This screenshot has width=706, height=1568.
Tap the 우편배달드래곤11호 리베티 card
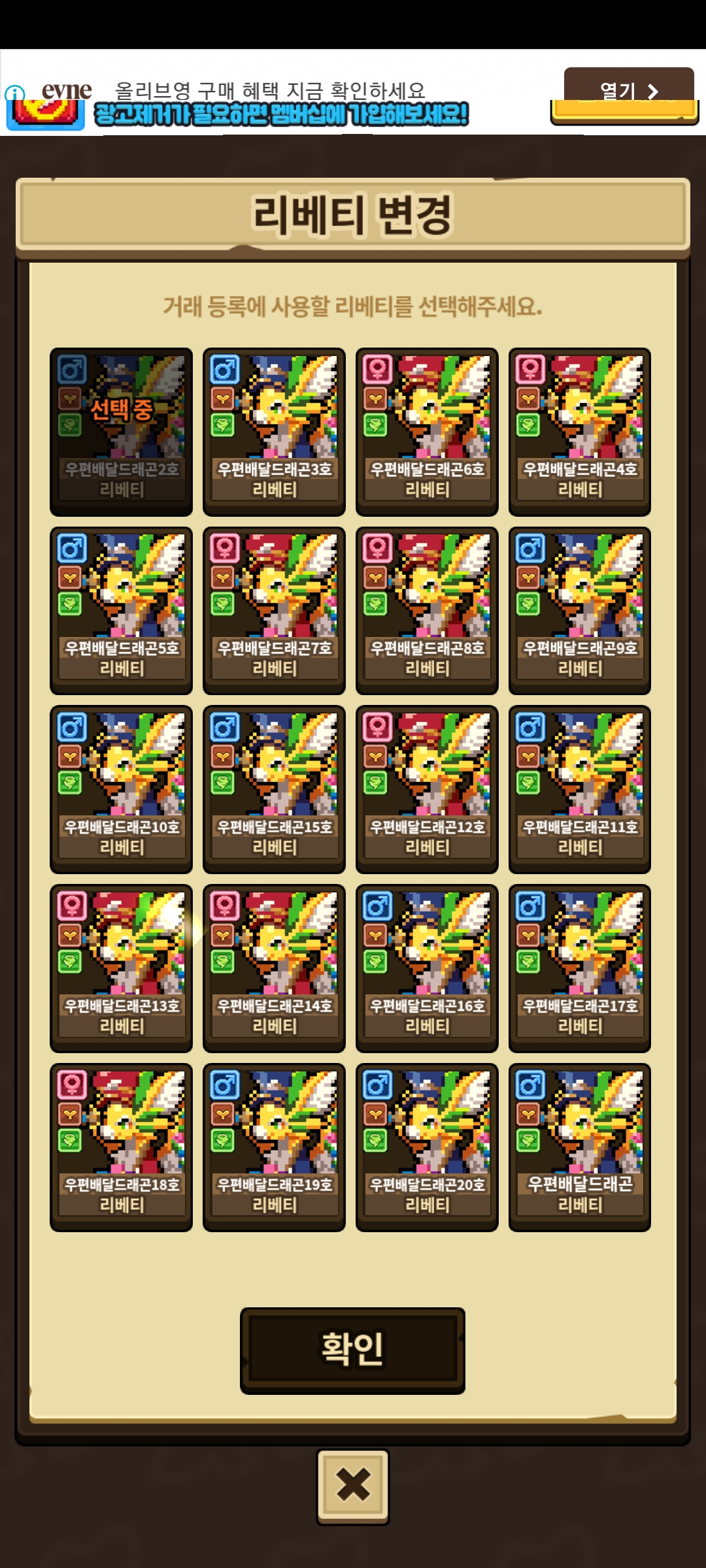pos(580,790)
